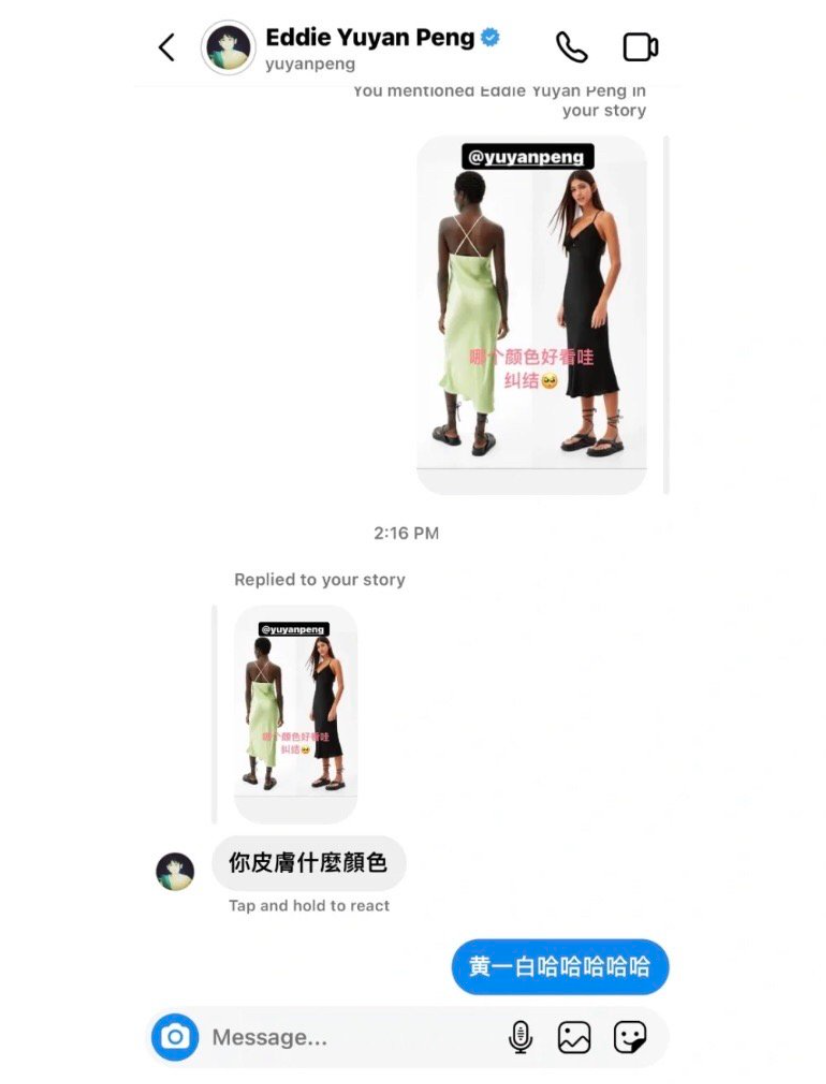The width and height of the screenshot is (826, 1084).
Task: Open the sticker picker
Action: (629, 1037)
